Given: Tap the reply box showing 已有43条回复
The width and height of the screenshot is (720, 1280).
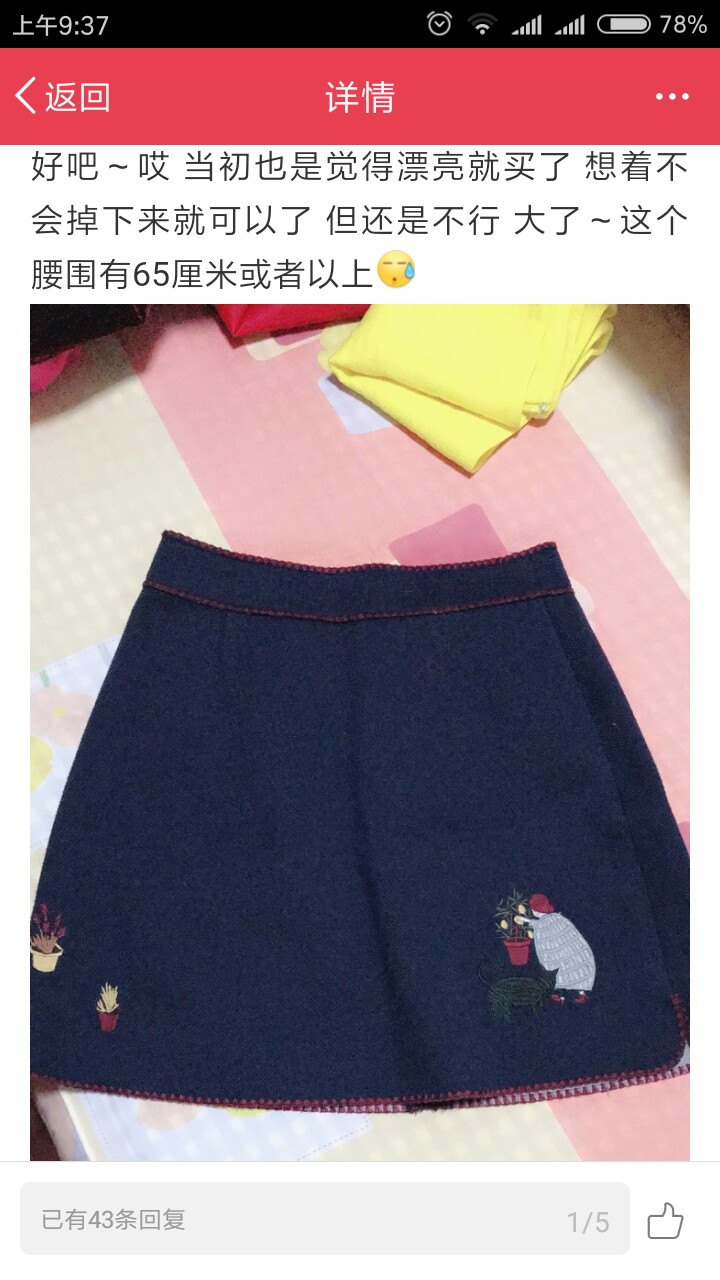Looking at the screenshot, I should [x=325, y=1219].
